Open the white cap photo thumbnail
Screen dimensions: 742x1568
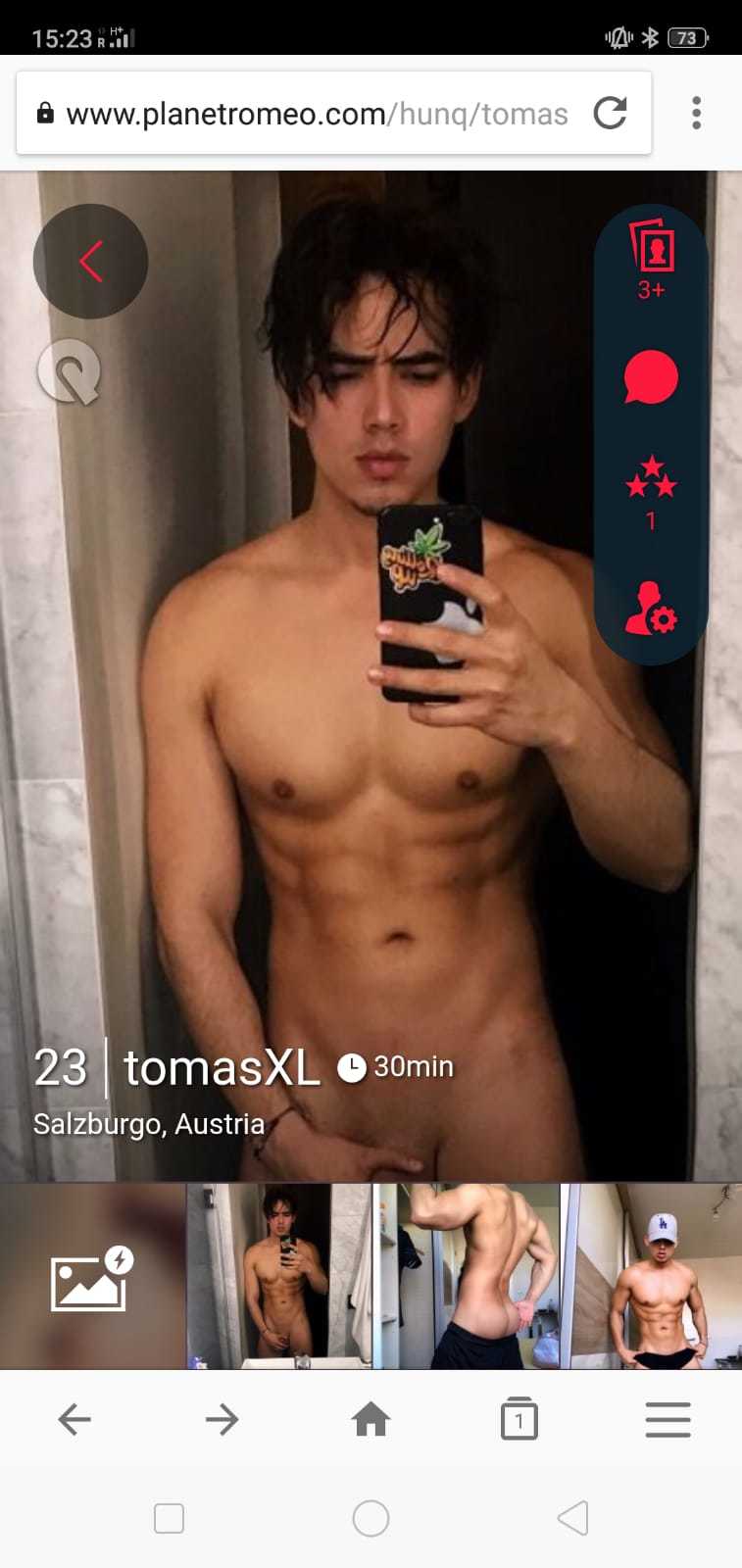(x=657, y=1276)
